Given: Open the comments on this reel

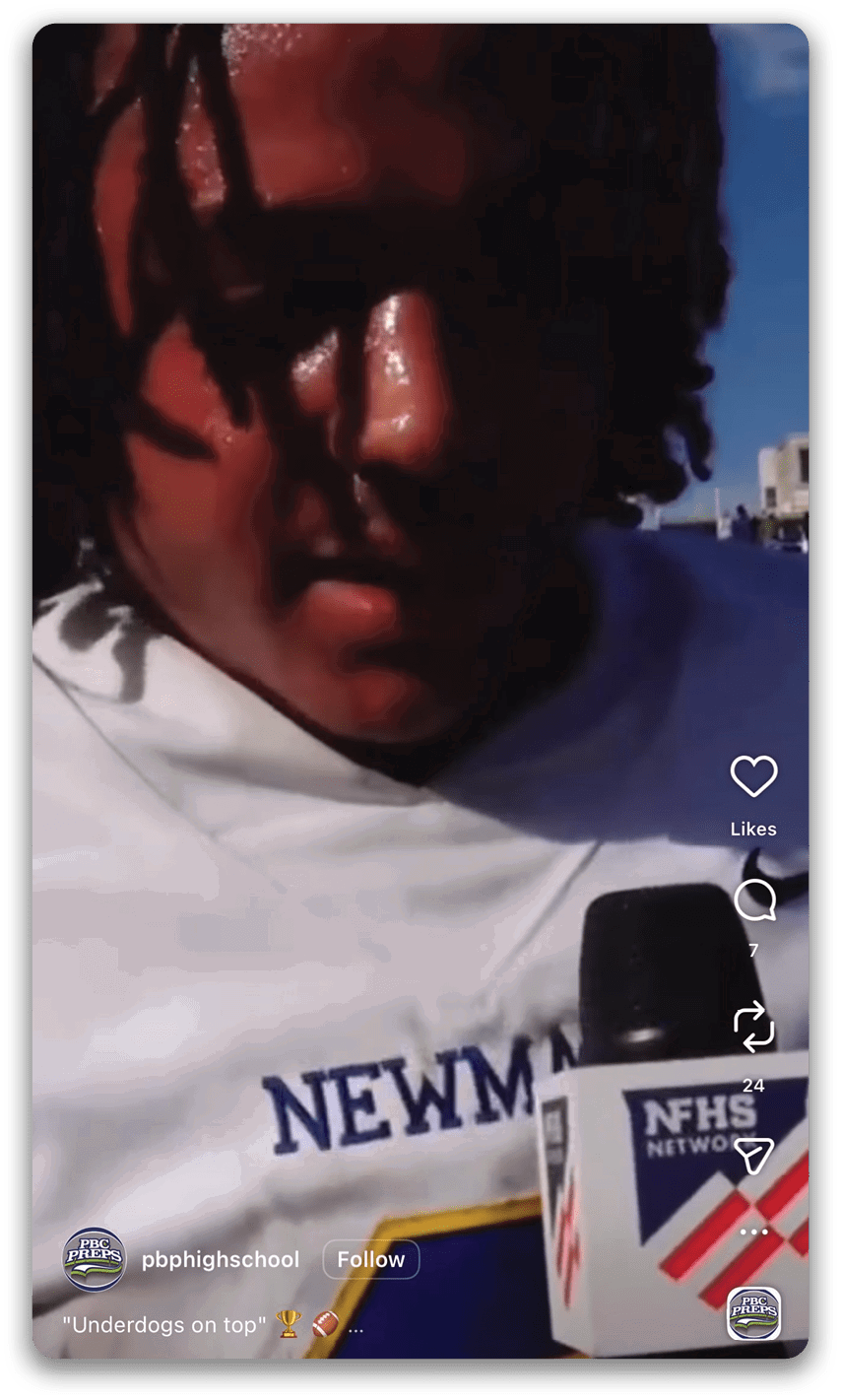Looking at the screenshot, I should [753, 900].
